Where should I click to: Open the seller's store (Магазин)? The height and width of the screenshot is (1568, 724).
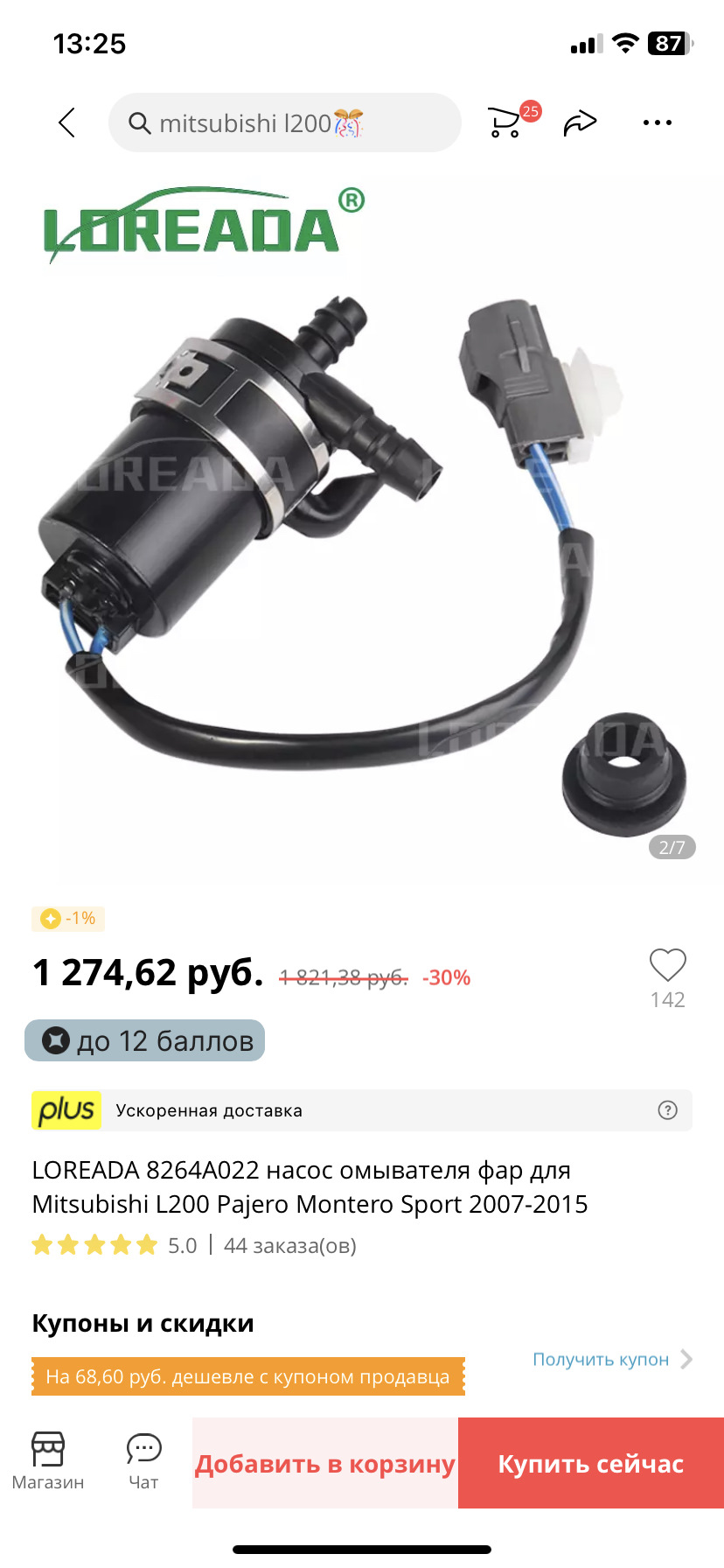click(48, 1460)
